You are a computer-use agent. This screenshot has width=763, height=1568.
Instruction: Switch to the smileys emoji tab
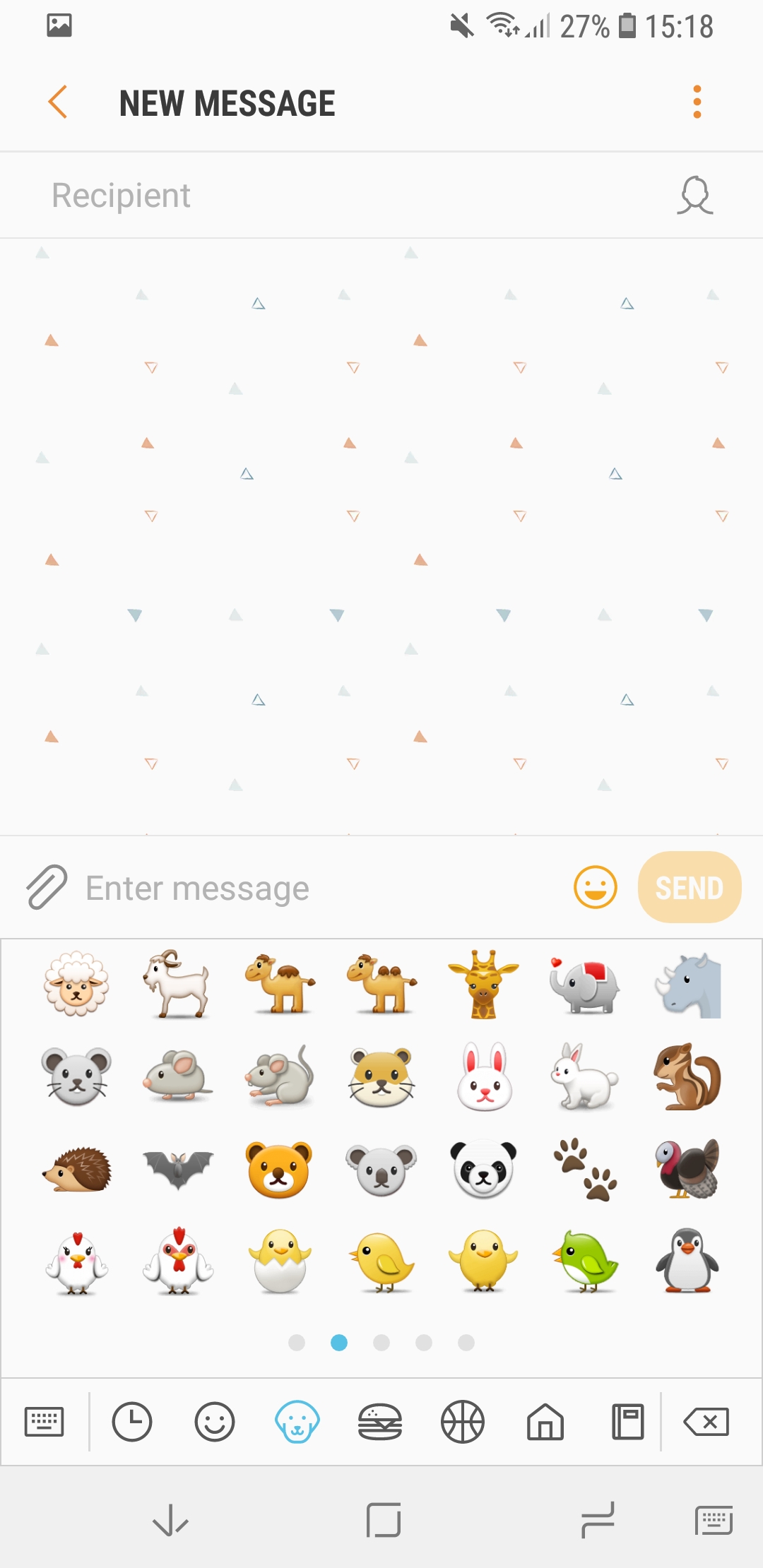coord(215,1421)
